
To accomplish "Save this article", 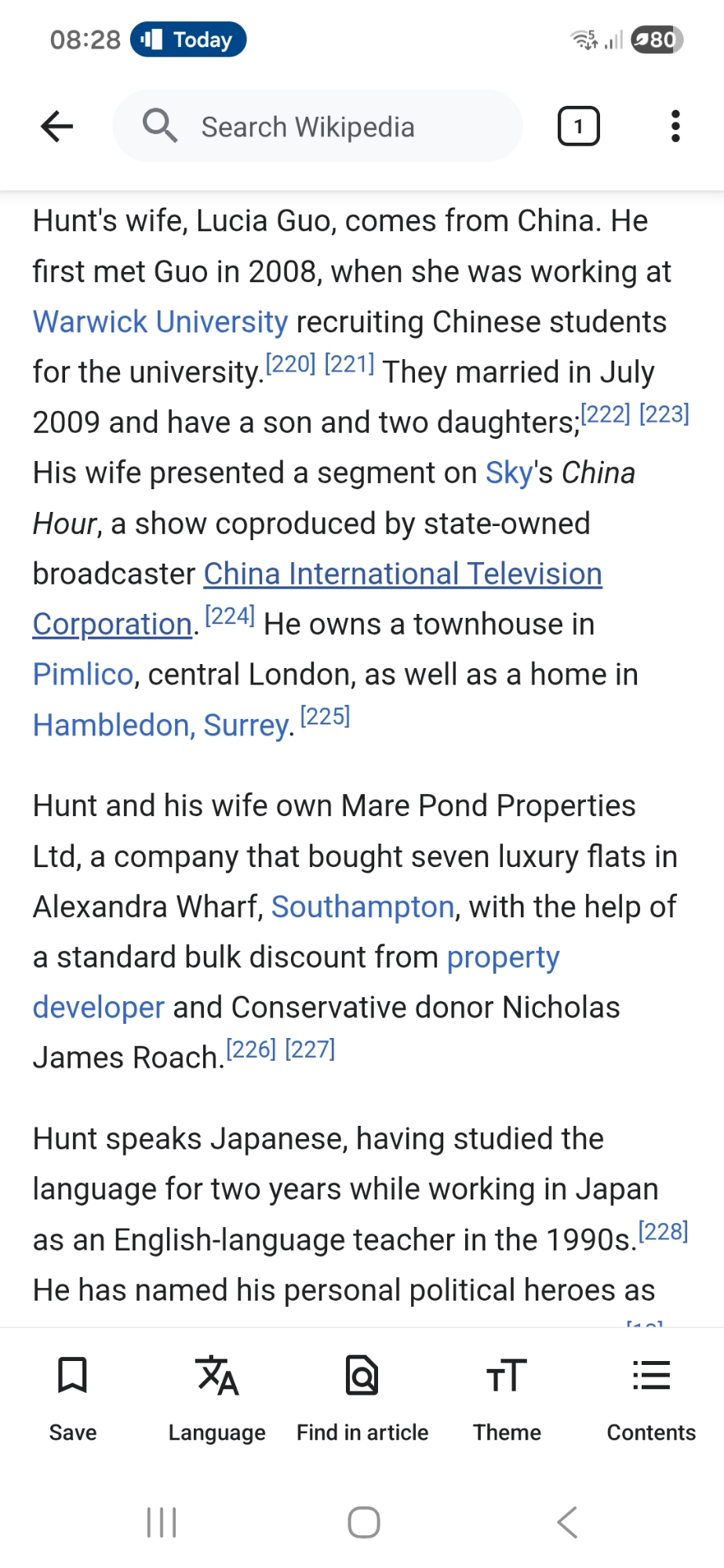I will point(73,1397).
